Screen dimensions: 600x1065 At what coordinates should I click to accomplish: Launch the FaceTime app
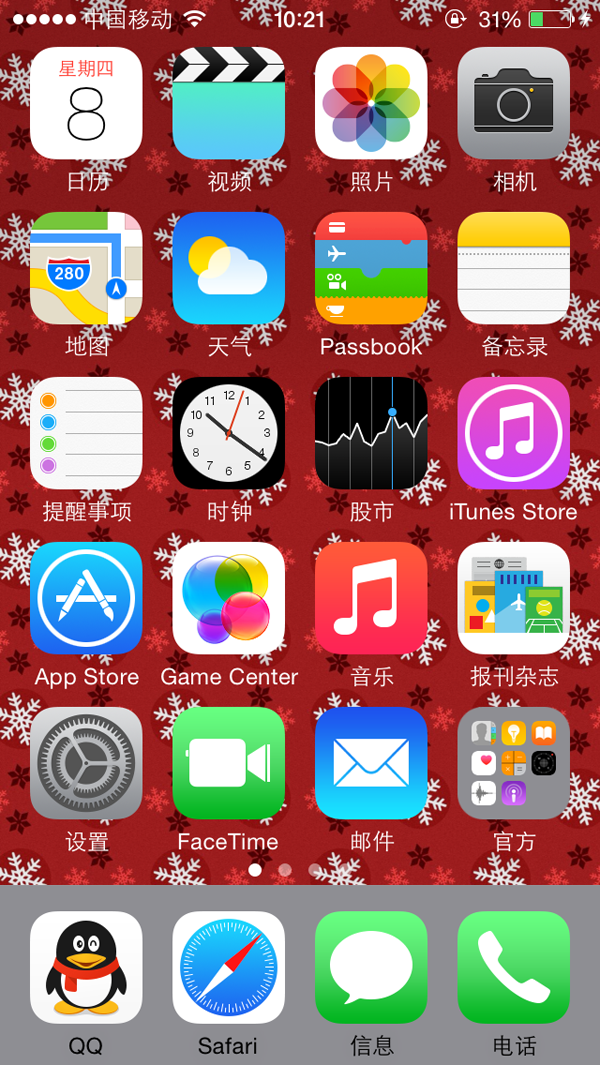tap(229, 763)
